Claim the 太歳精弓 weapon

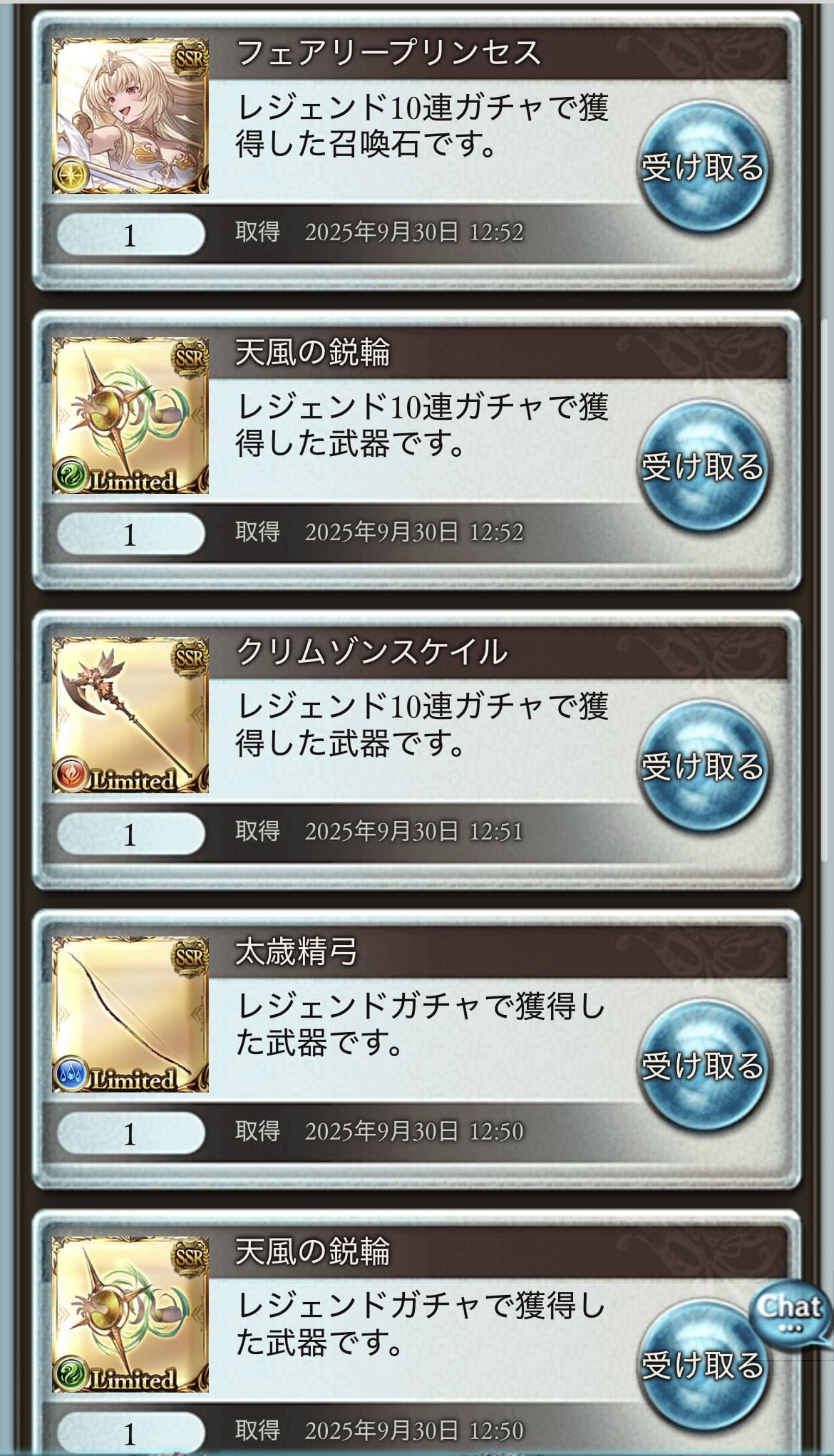pyautogui.click(x=703, y=1066)
